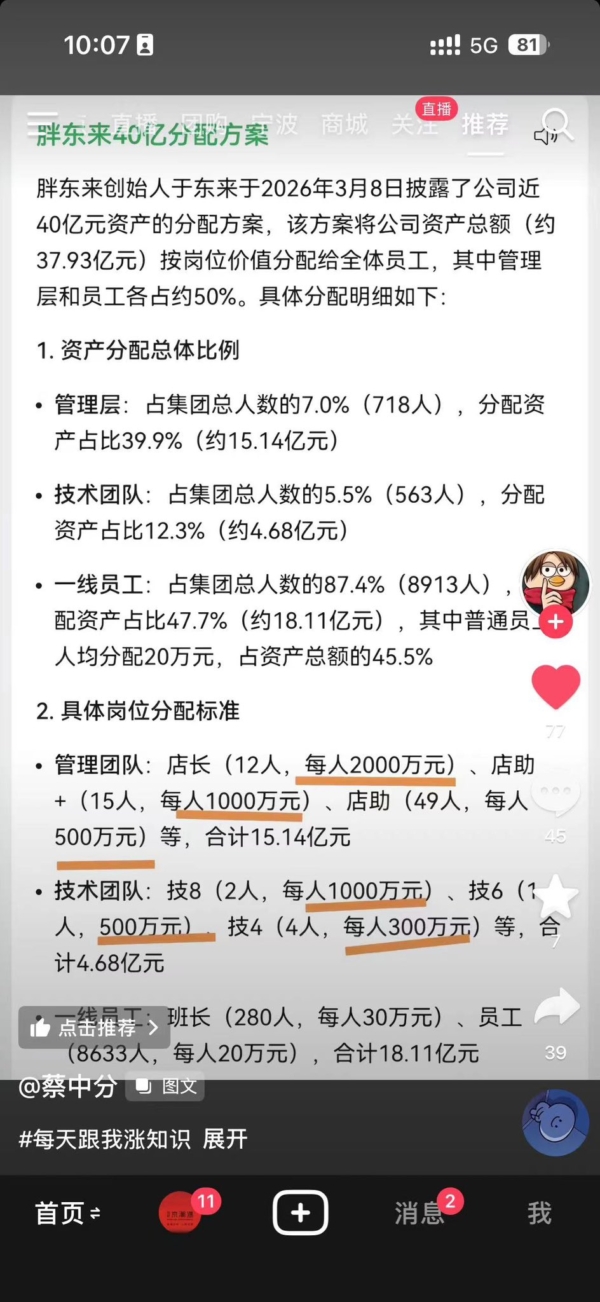The height and width of the screenshot is (1302, 600).
Task: Follow the creator with the plus badge
Action: pyautogui.click(x=555, y=622)
